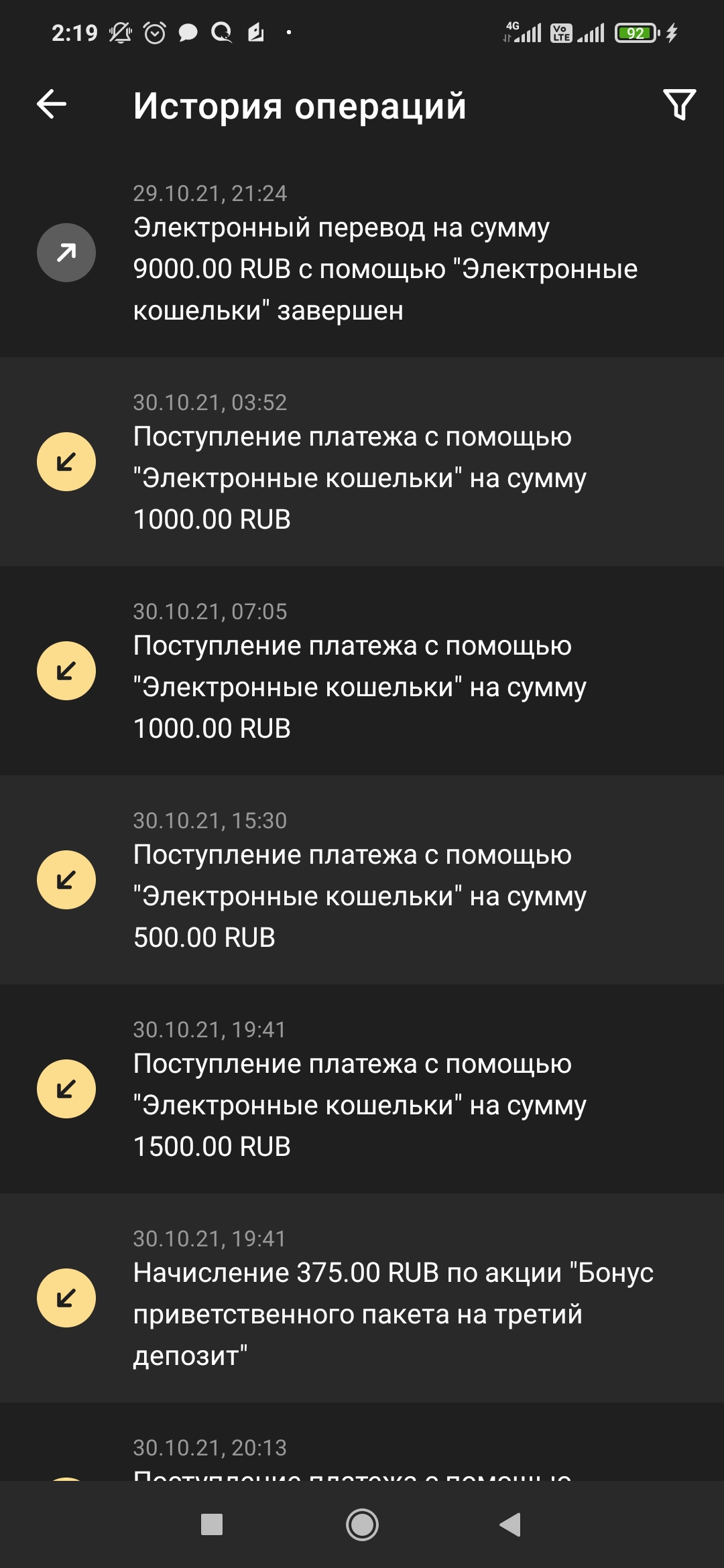Screen dimensions: 724x1568
Task: Open the 375.00 RUB bonus accrual entry
Action: [362, 1298]
